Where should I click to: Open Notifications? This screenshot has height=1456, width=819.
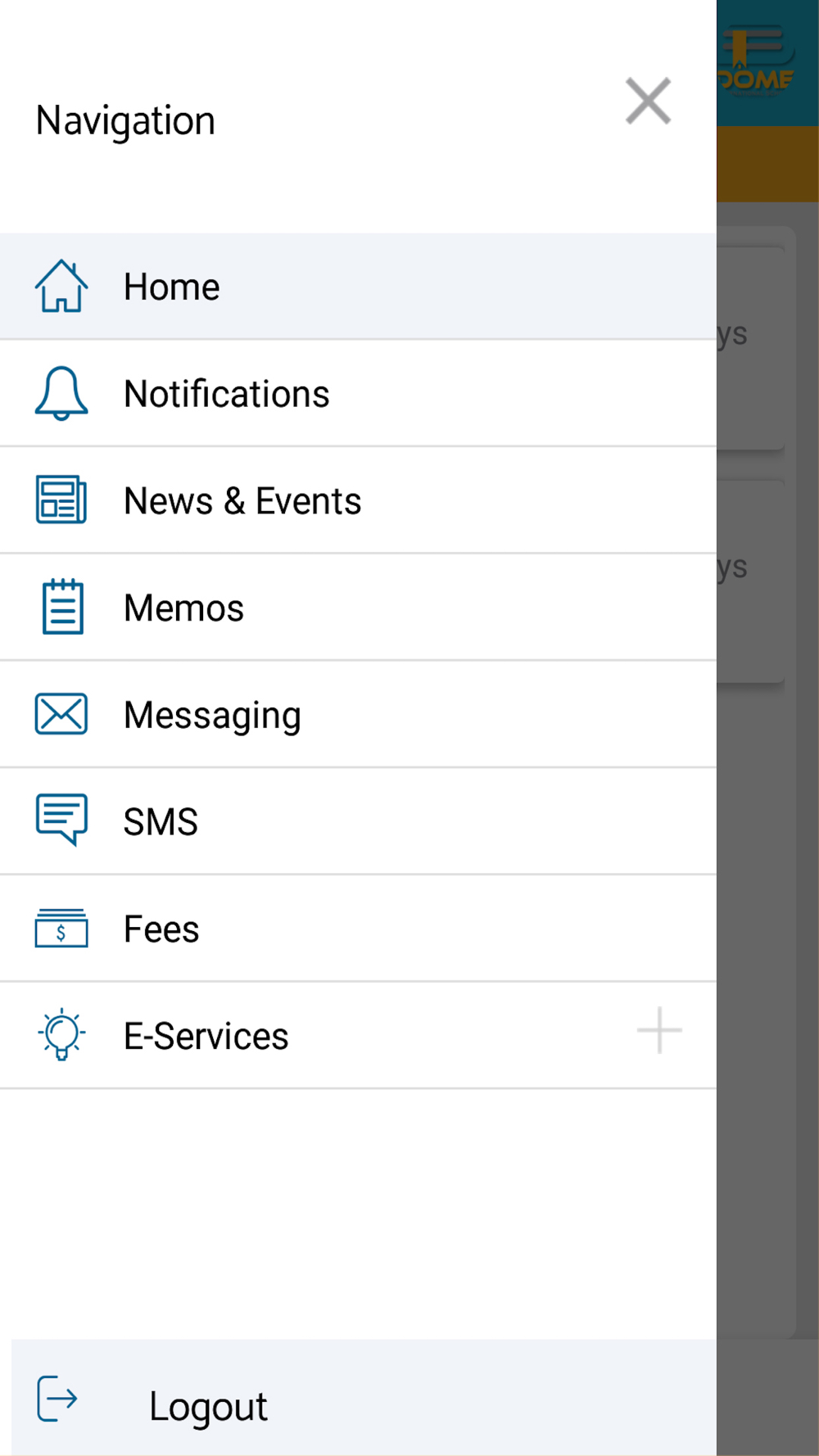point(358,394)
